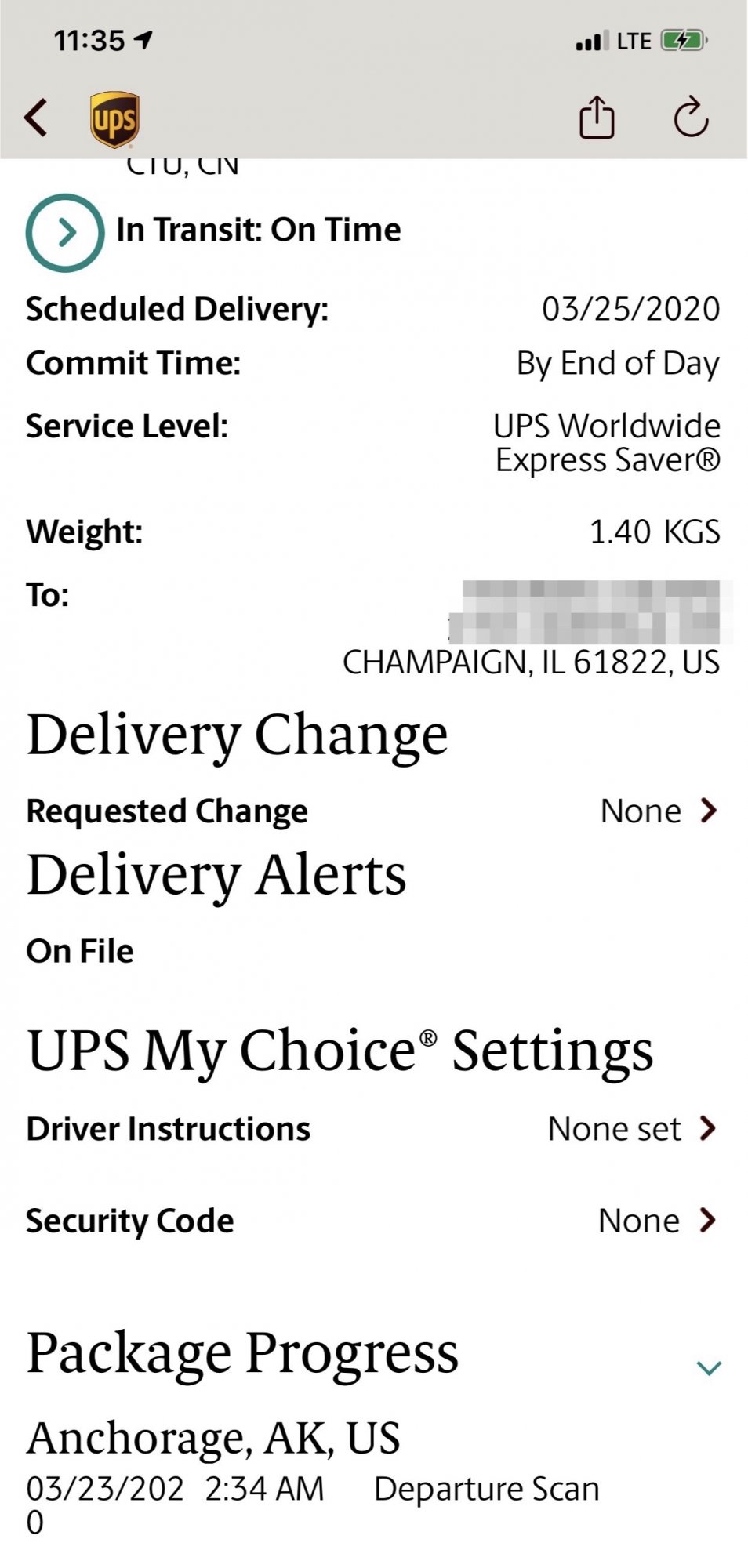The image size is (748, 1568).
Task: Open Driver Instructions setting
Action: 707,1129
